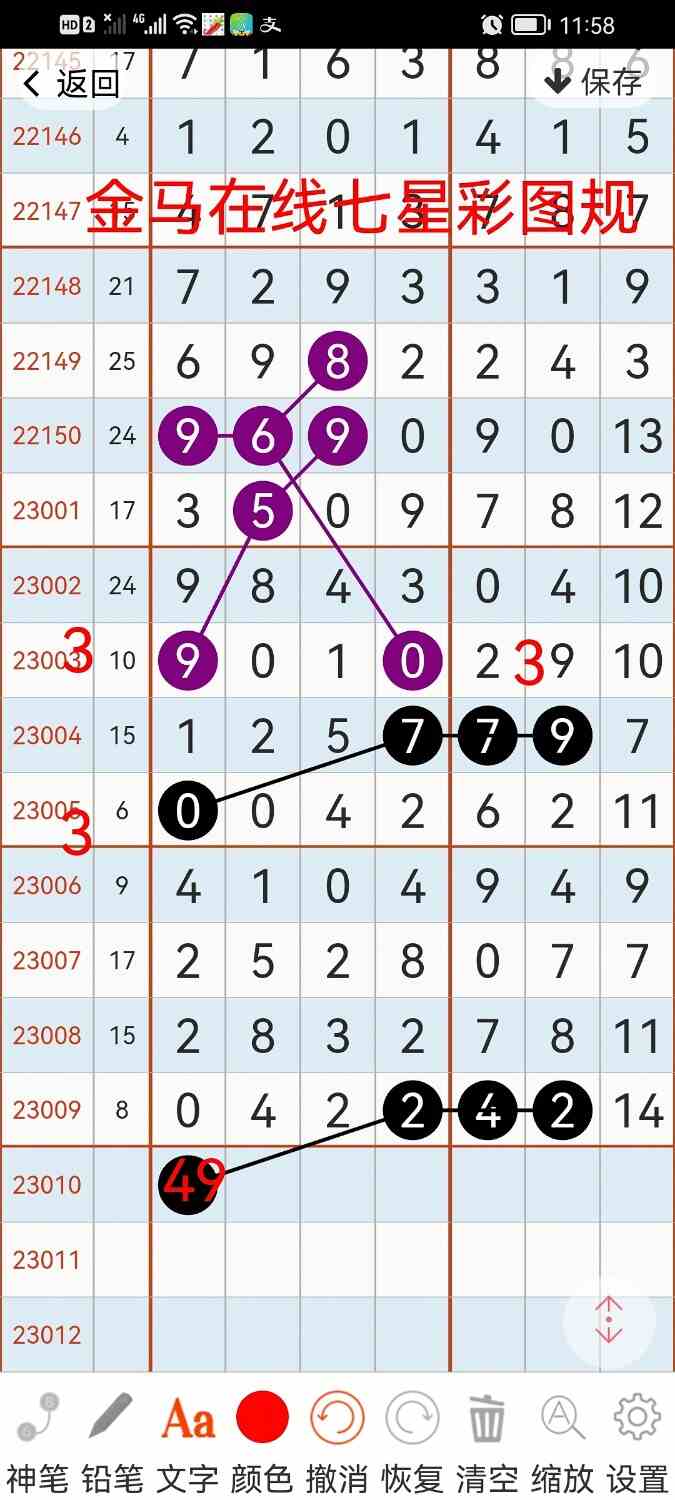The width and height of the screenshot is (675, 1500).
Task: Open 设置 settings
Action: (x=637, y=1439)
